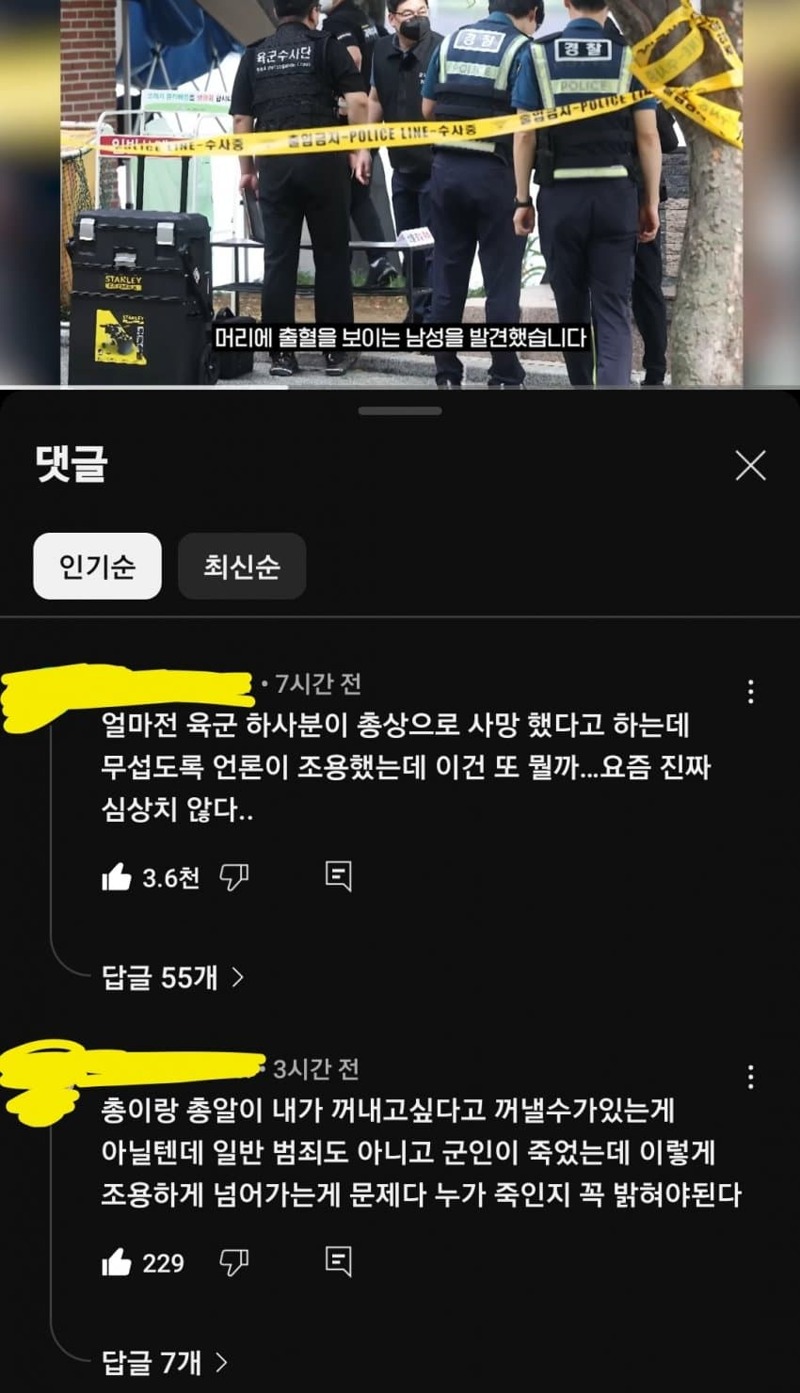Screen dimensions: 800x1393
Task: Sort comments by 인기순
Action: tap(97, 566)
